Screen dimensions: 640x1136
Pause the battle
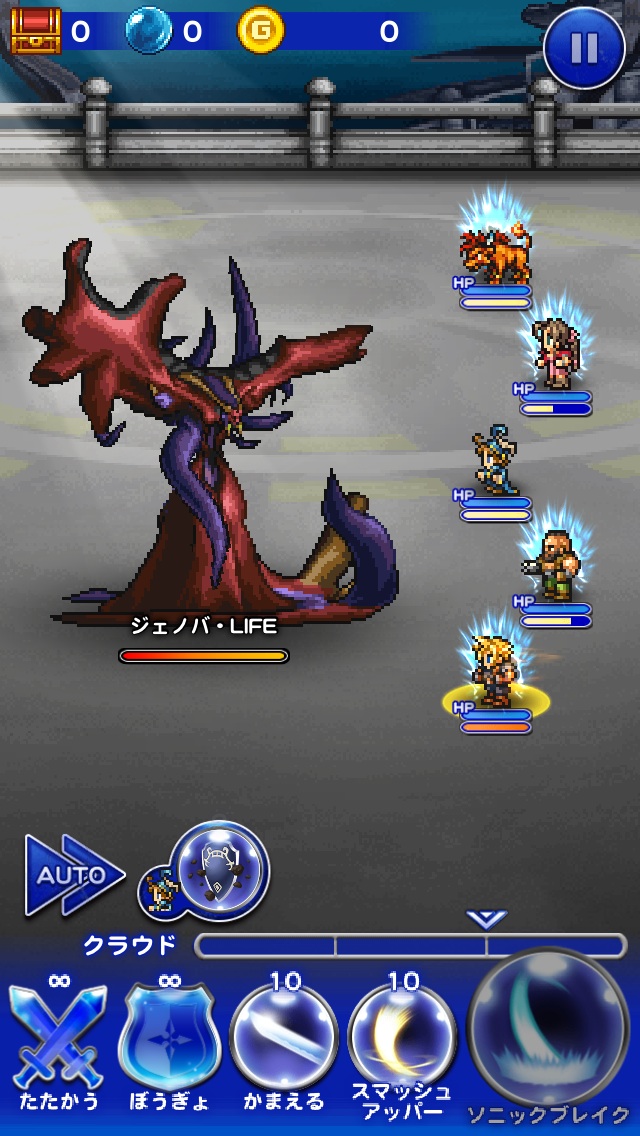584,47
